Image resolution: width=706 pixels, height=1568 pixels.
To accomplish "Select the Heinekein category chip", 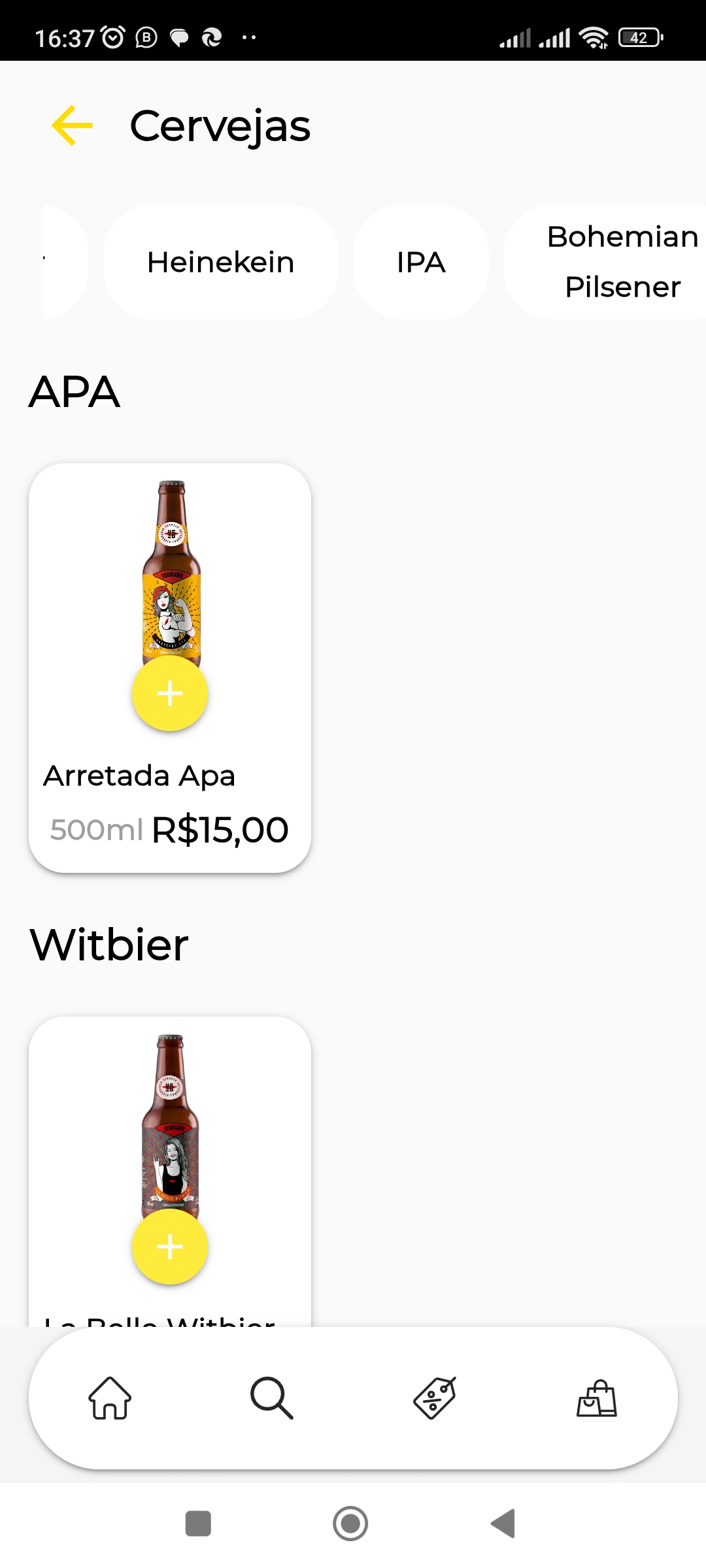I will point(221,262).
